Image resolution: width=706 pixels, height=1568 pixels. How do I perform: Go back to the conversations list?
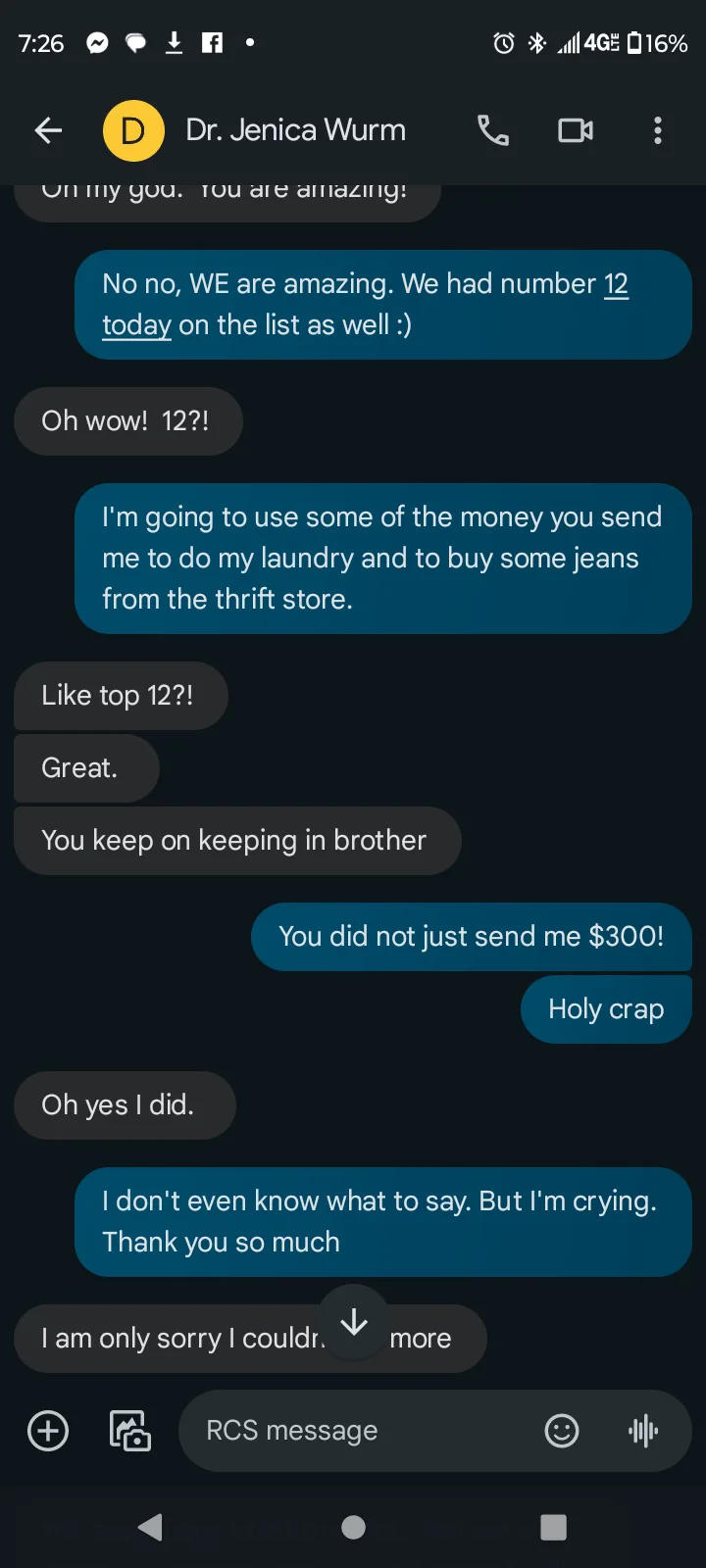[x=48, y=130]
